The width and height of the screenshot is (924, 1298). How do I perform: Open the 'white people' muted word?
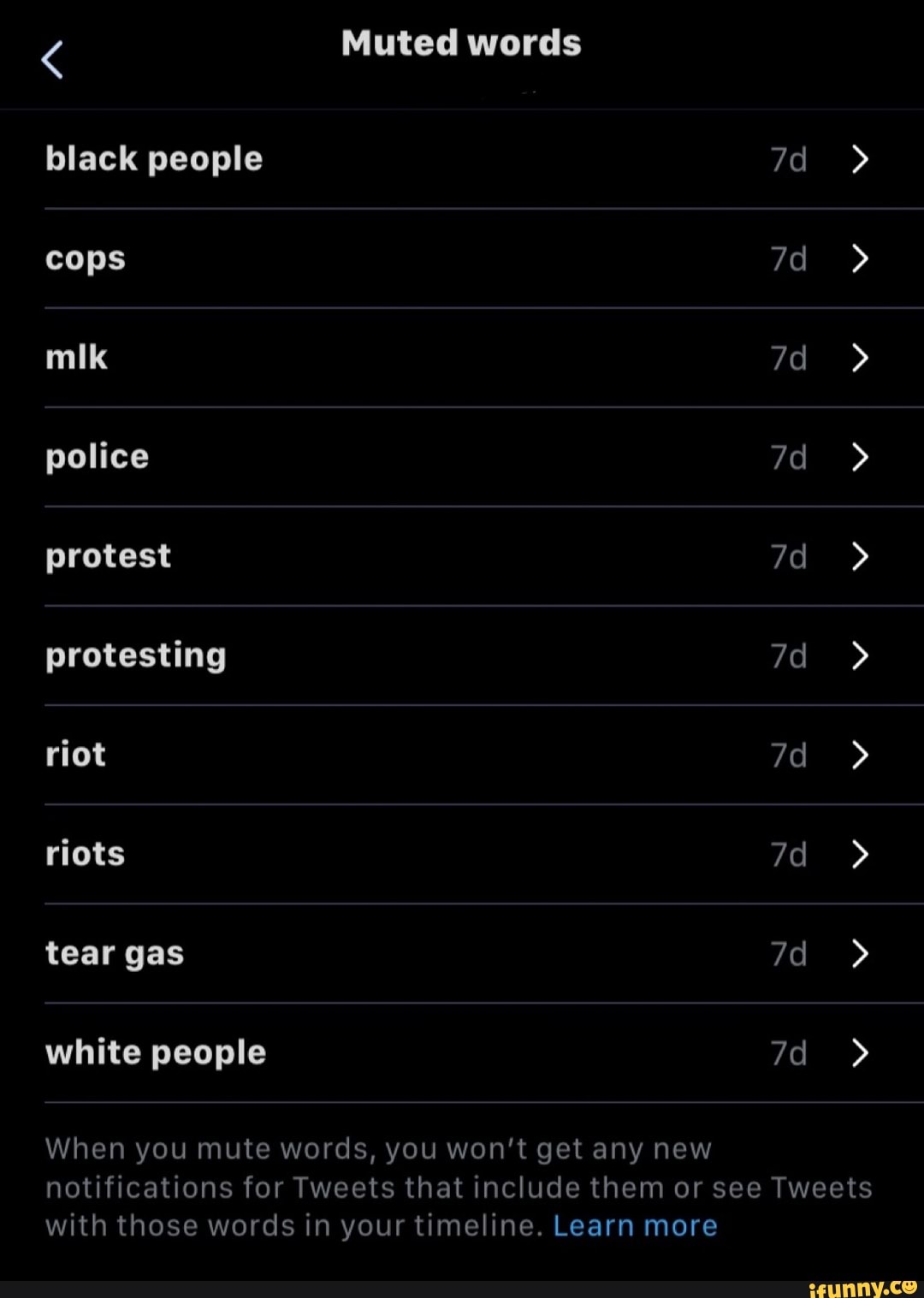(156, 1052)
